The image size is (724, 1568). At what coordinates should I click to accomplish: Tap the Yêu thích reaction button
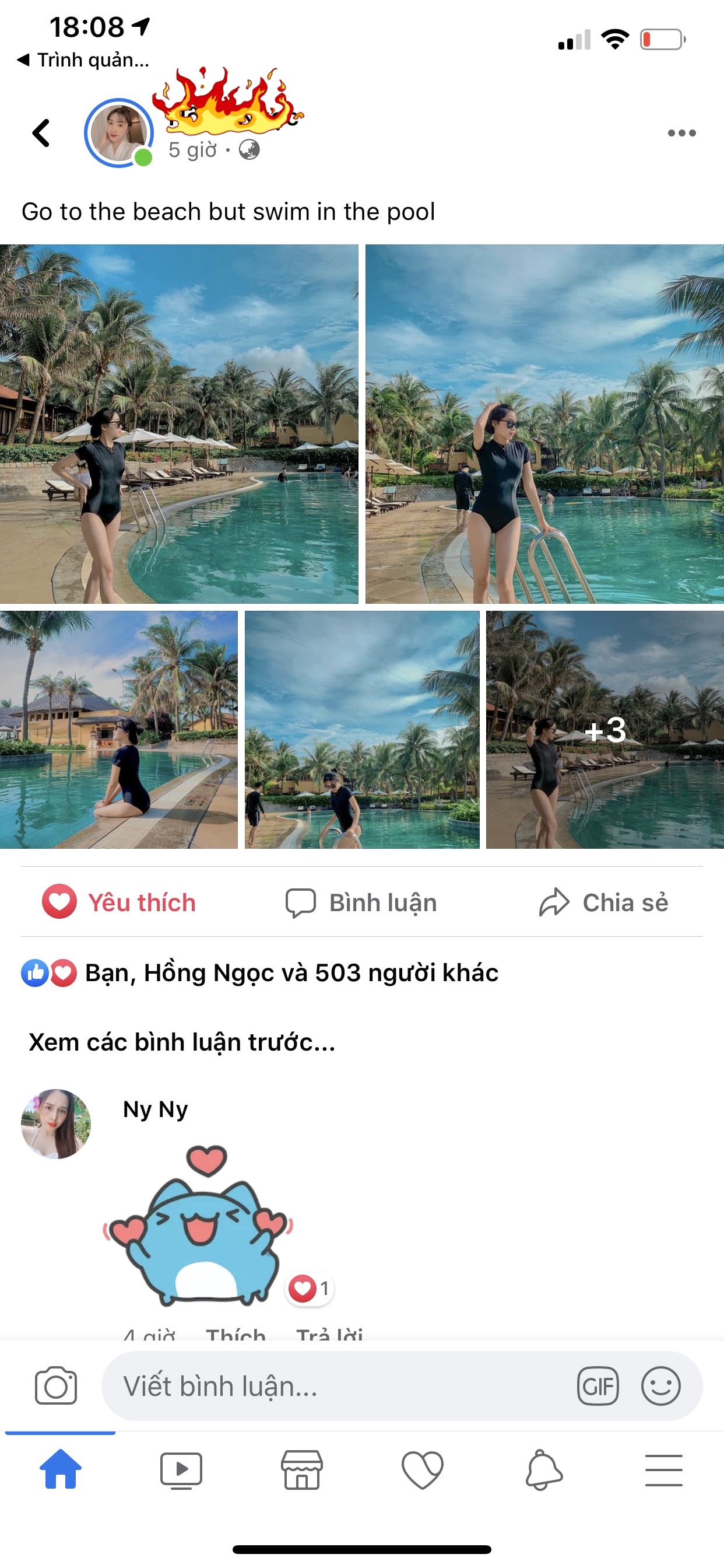(120, 902)
